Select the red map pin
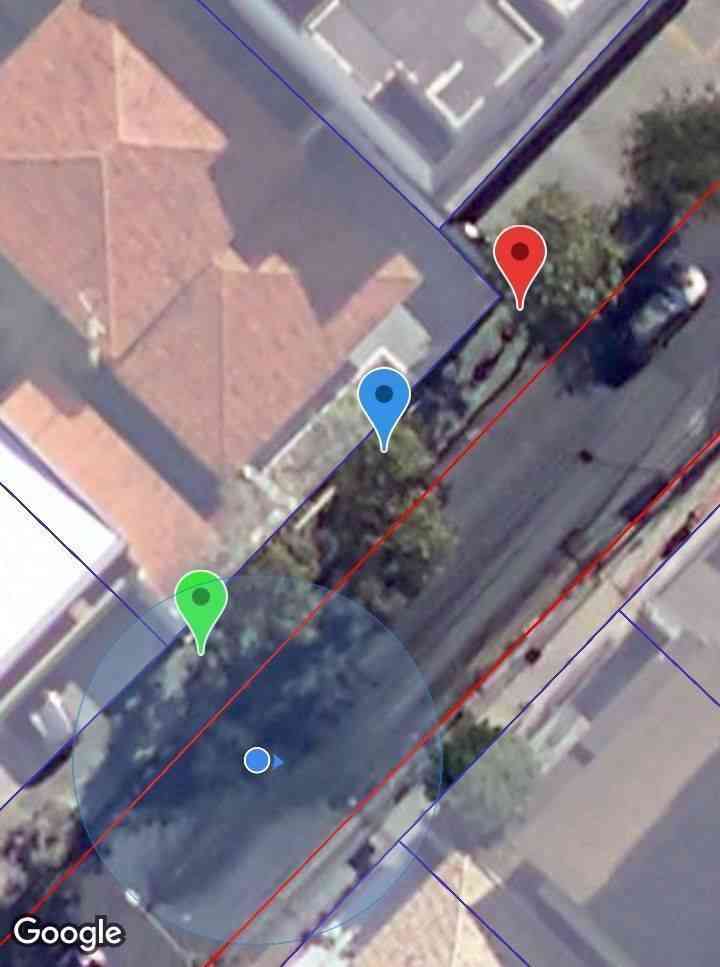This screenshot has height=967, width=720. click(520, 257)
